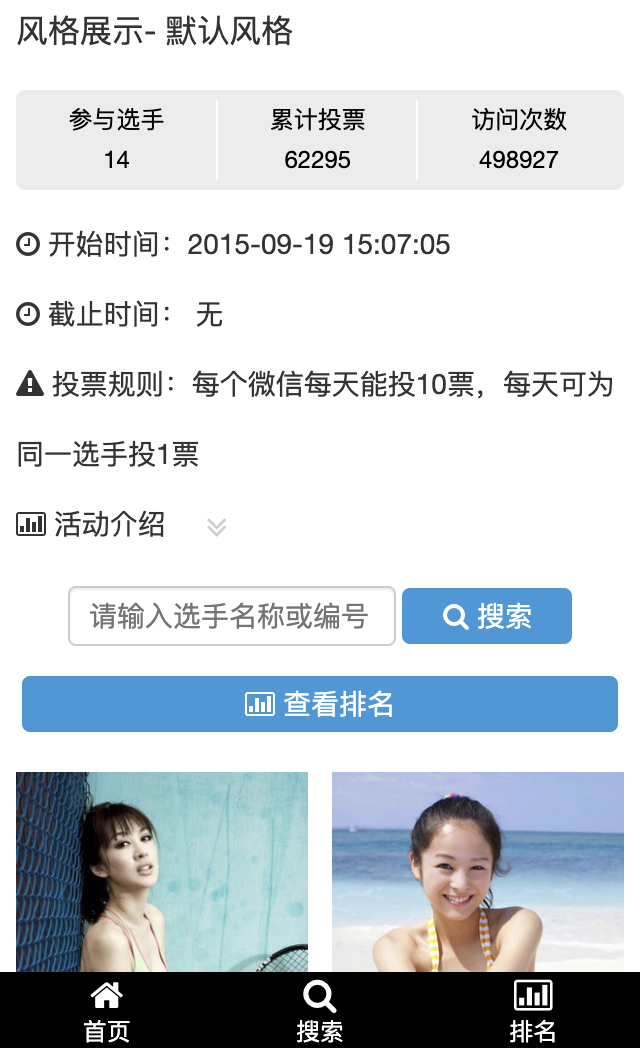Go to 首页 in the bottom bar

(106, 1012)
